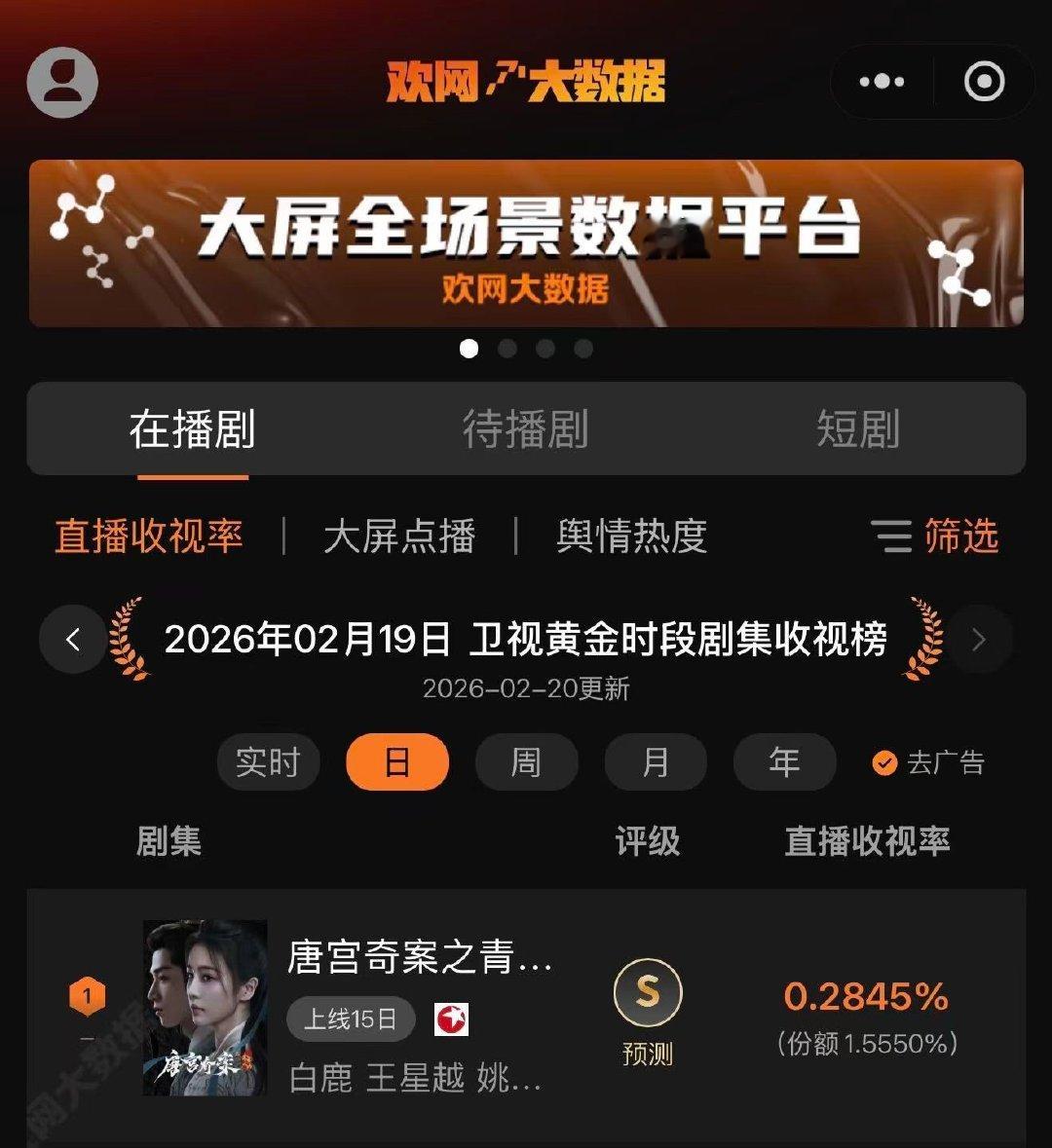Go to the previous date with left arrow
1052x1148 pixels.
73,640
